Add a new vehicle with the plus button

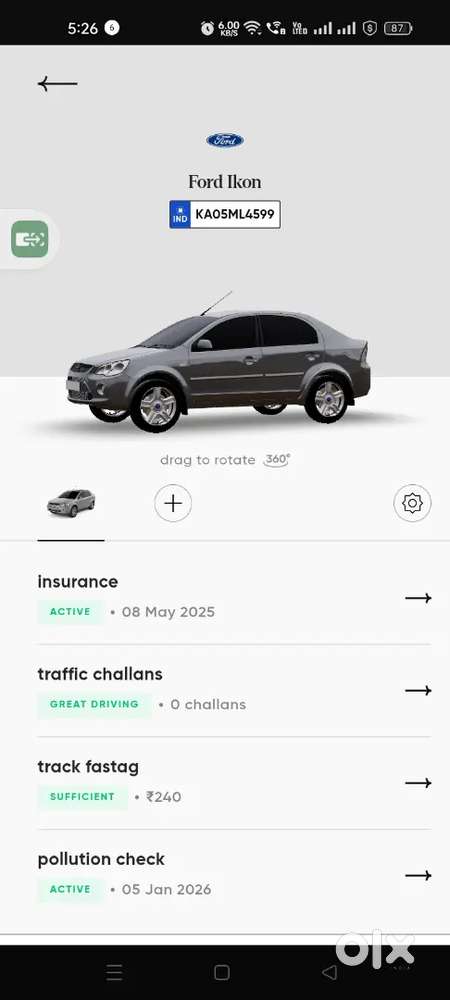click(x=173, y=503)
